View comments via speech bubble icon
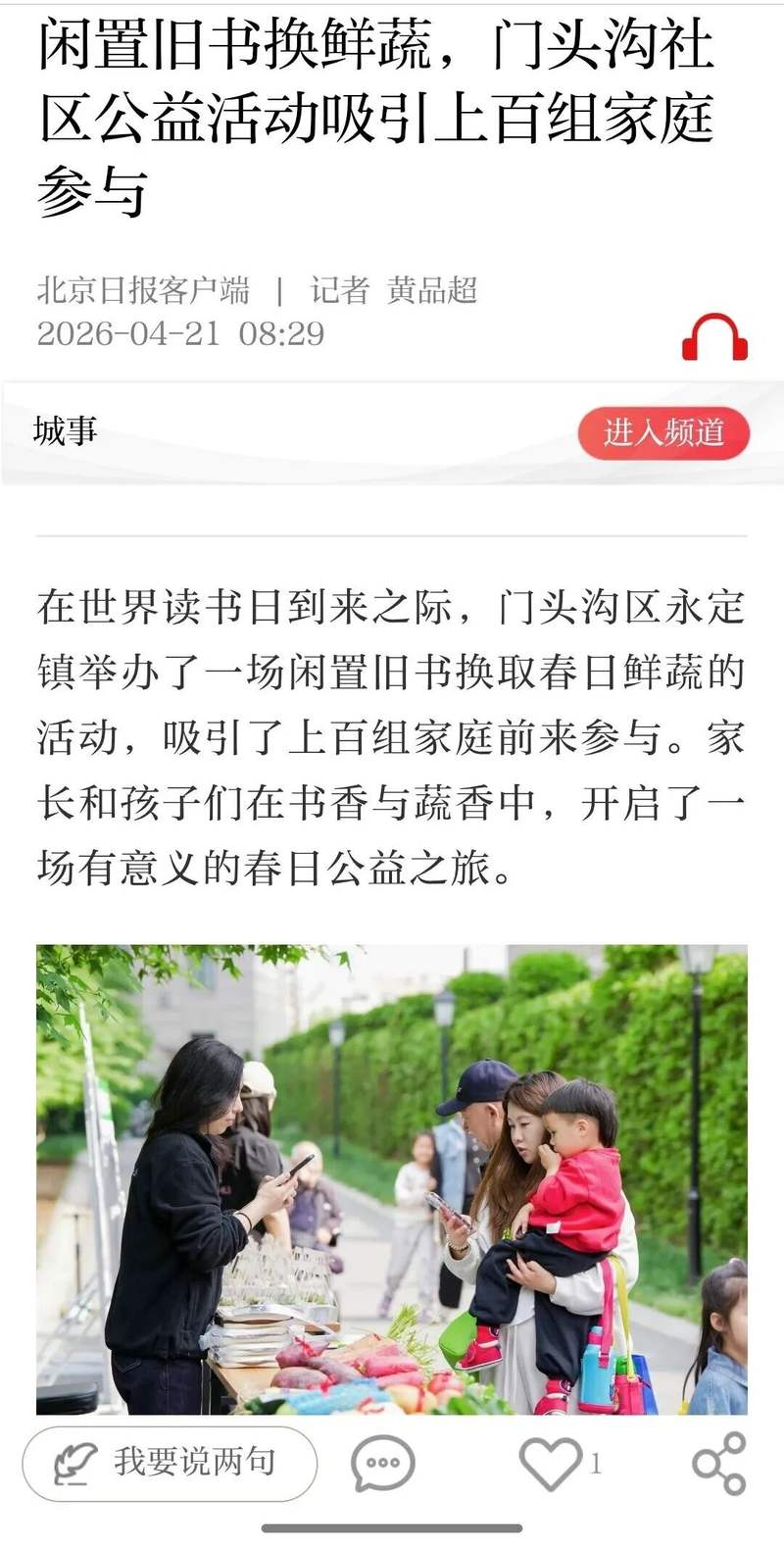This screenshot has height=1548, width=784. [x=382, y=1463]
